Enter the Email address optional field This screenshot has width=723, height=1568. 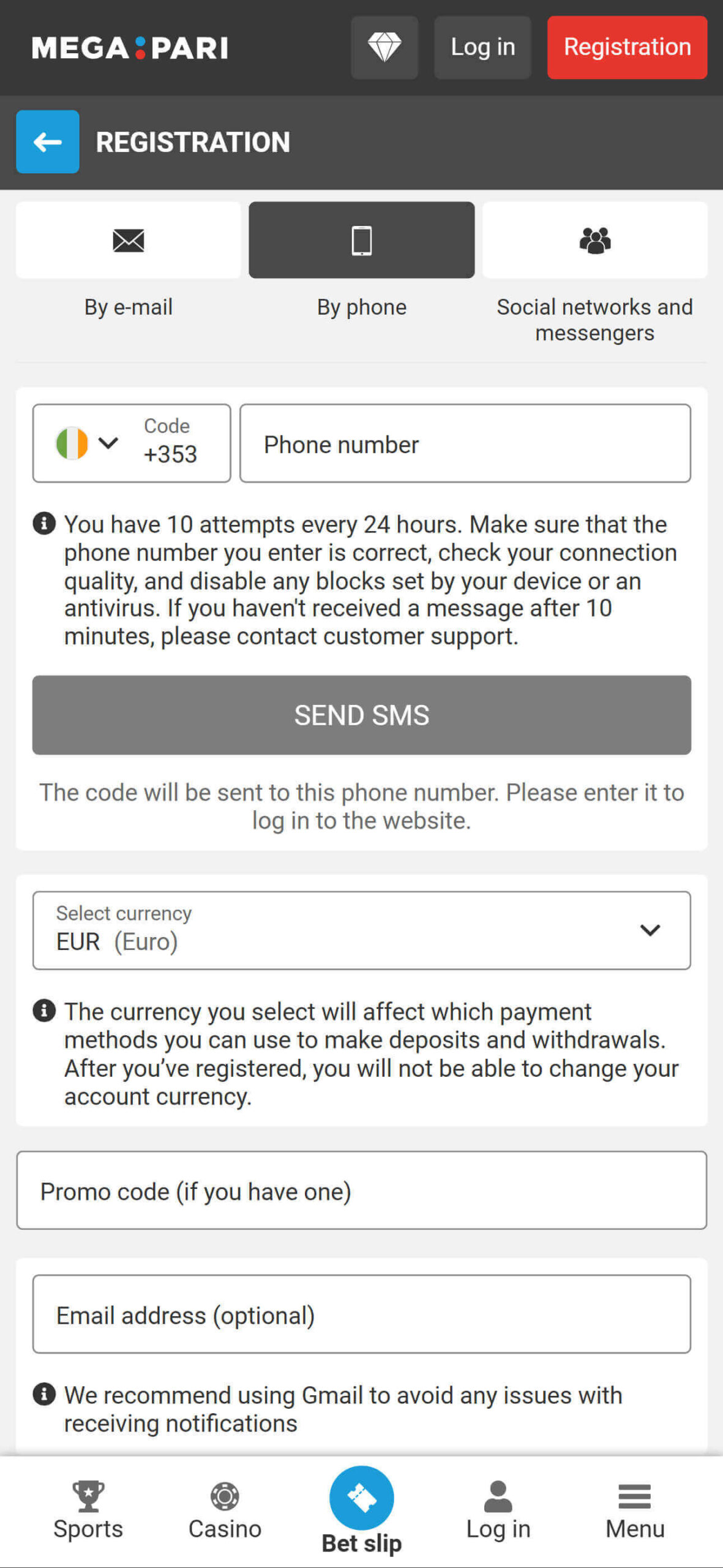coord(362,1314)
